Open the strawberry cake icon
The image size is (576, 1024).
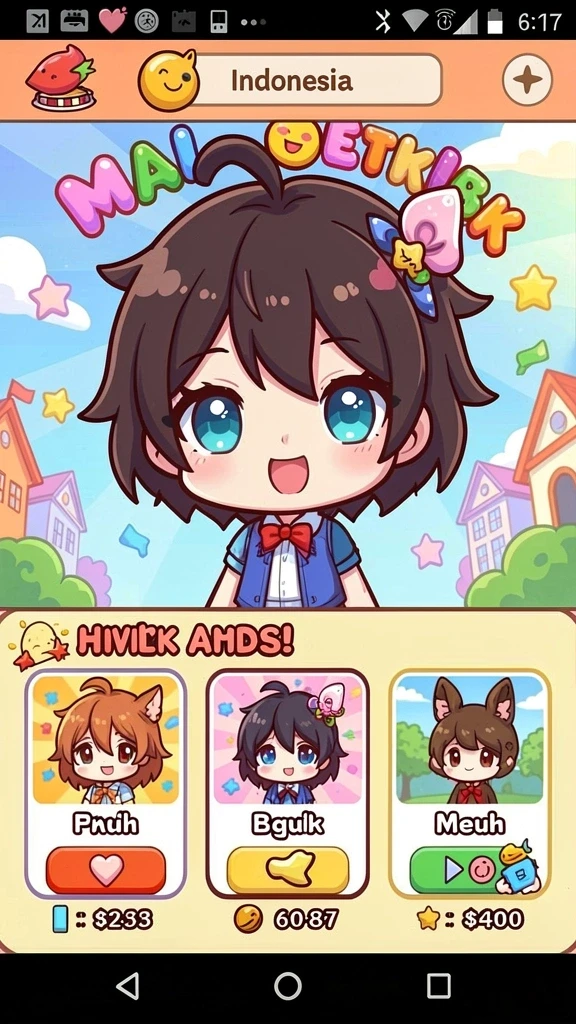60,76
